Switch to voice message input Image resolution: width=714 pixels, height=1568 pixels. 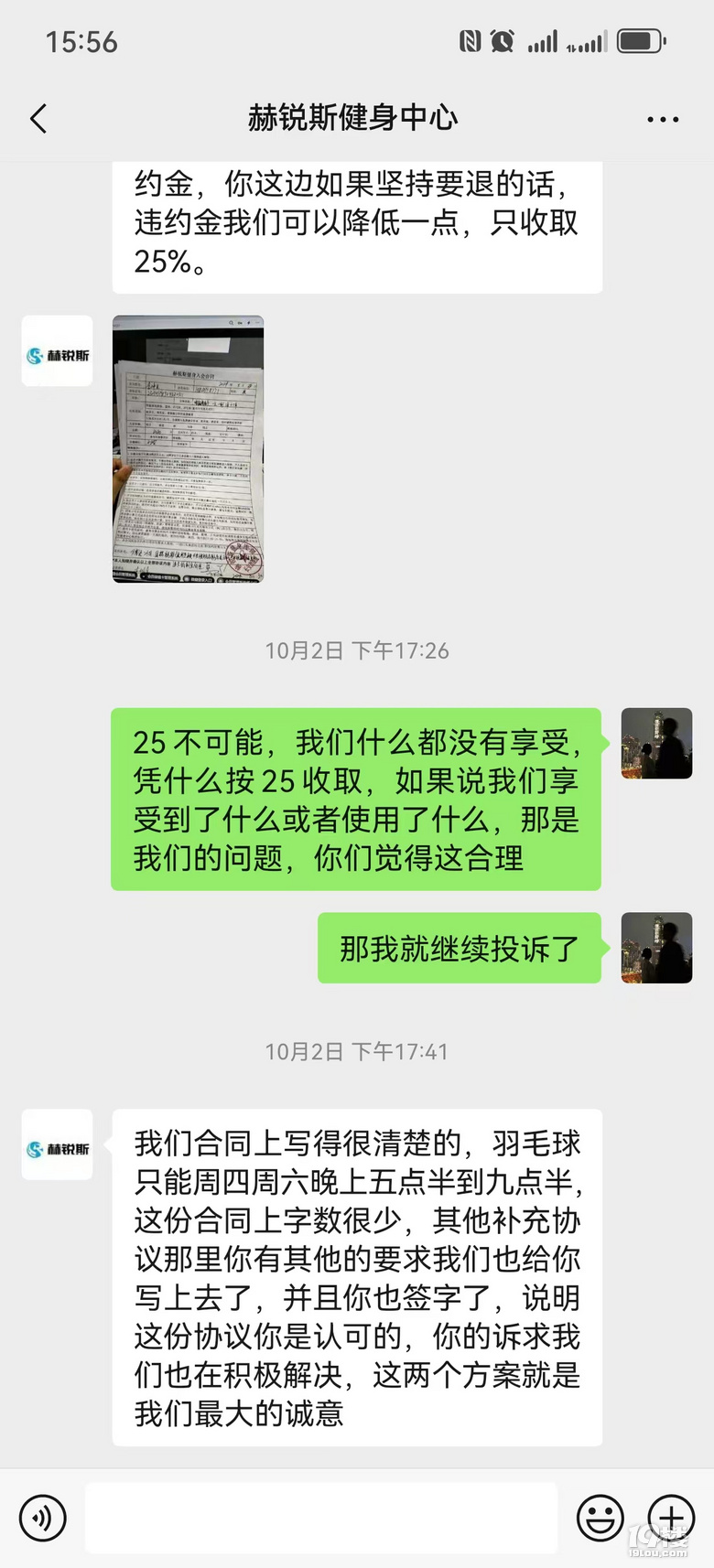point(42,1519)
